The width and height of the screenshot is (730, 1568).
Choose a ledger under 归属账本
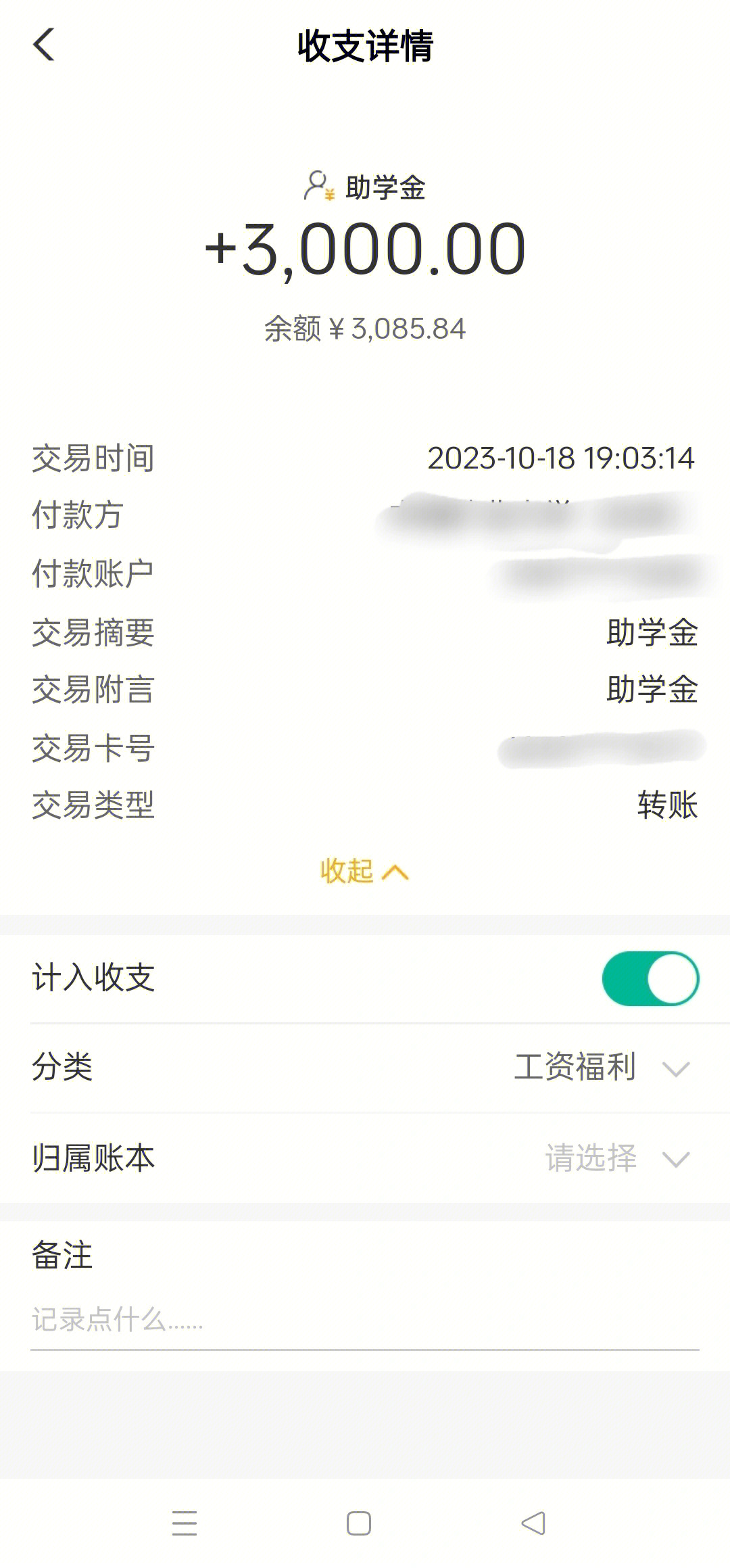coord(615,1158)
